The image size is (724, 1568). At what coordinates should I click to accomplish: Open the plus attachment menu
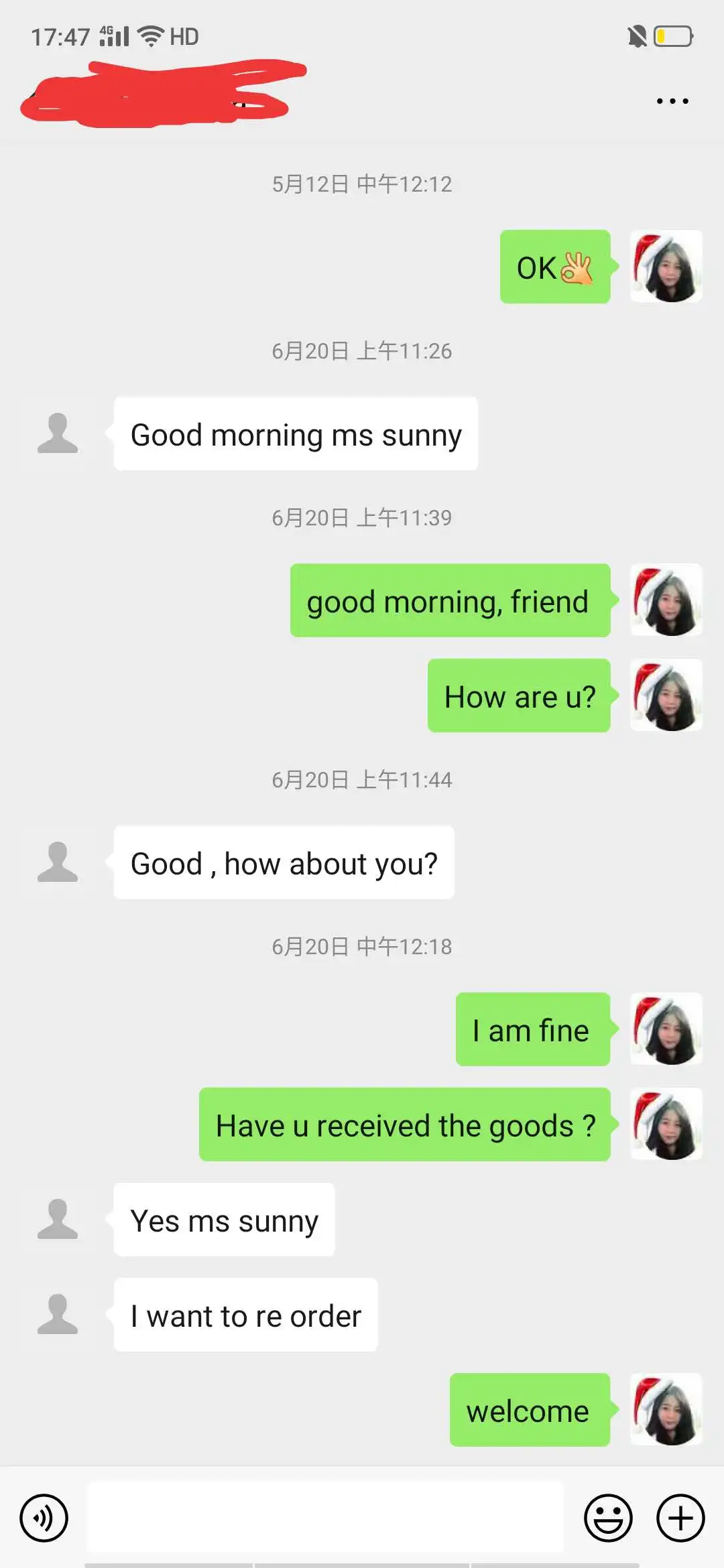(680, 1518)
